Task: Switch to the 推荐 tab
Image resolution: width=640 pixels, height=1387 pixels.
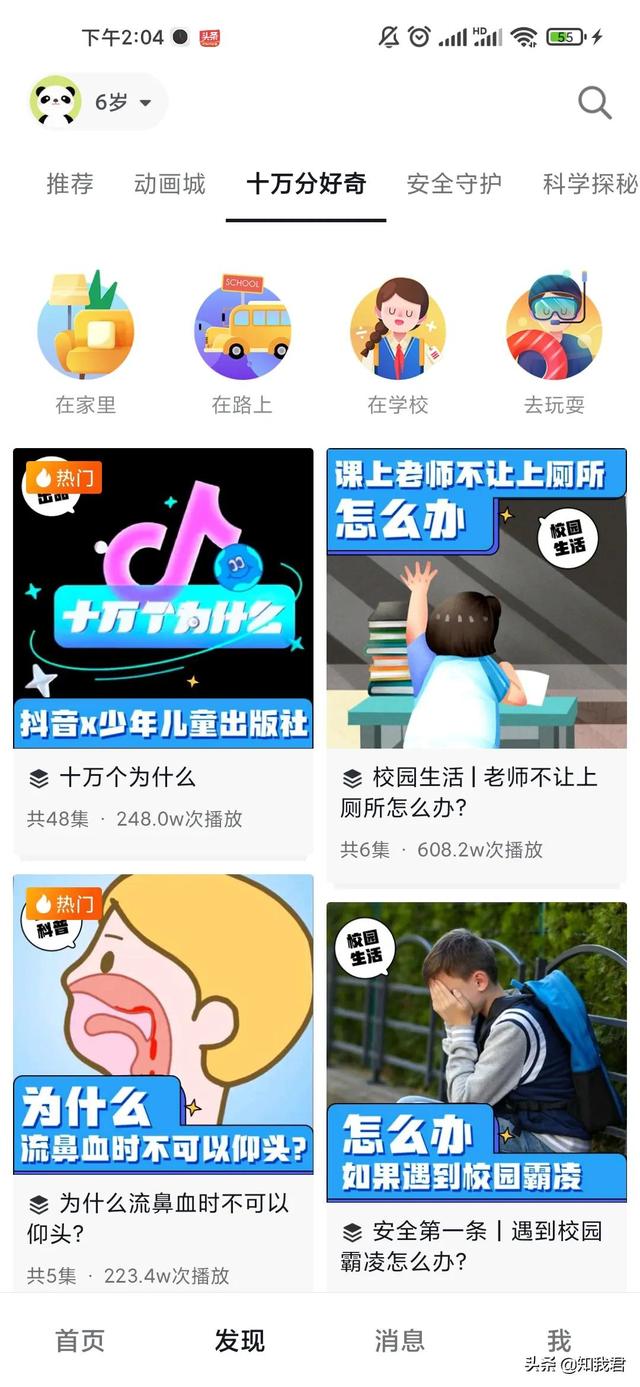Action: (x=70, y=184)
